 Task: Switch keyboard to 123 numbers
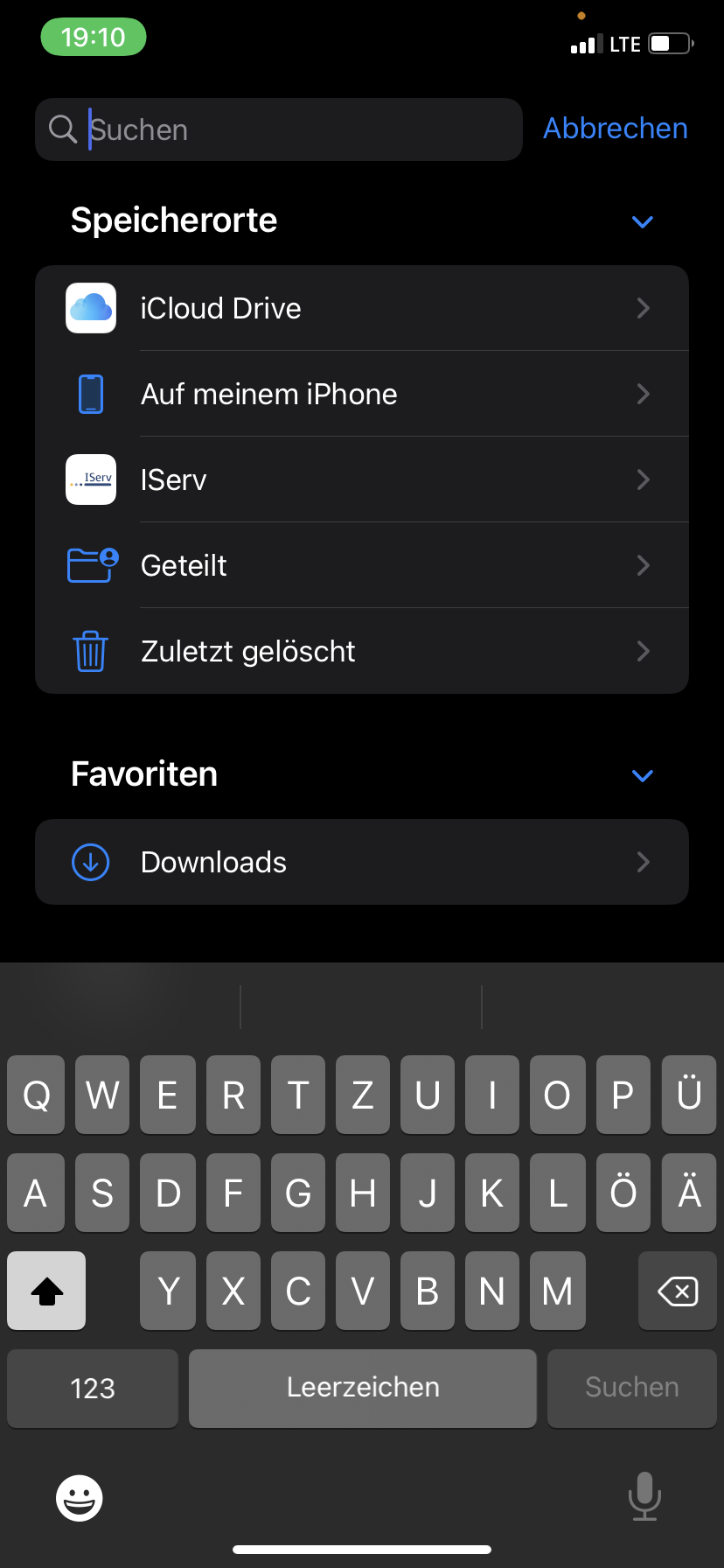pos(93,1389)
